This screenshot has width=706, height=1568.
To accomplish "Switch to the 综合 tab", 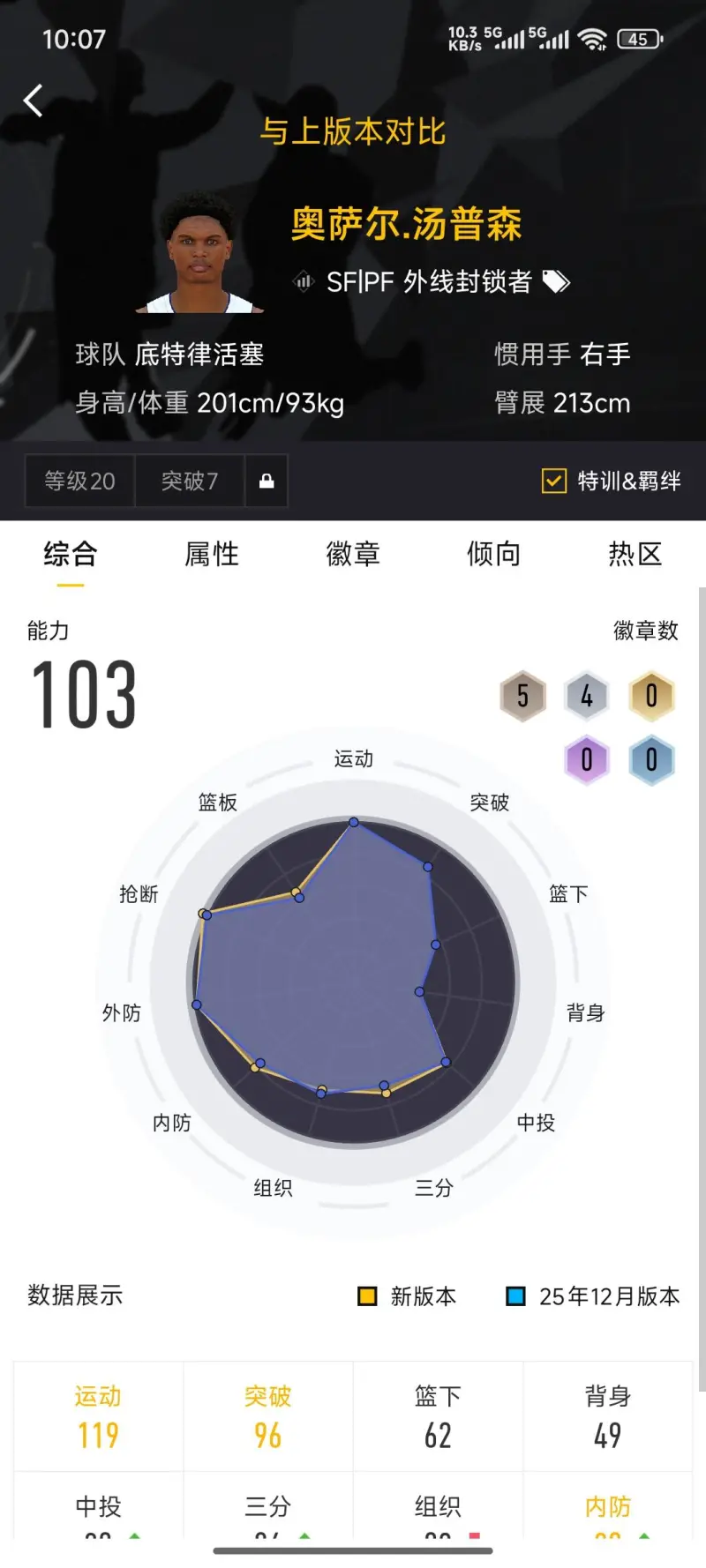I will (71, 555).
